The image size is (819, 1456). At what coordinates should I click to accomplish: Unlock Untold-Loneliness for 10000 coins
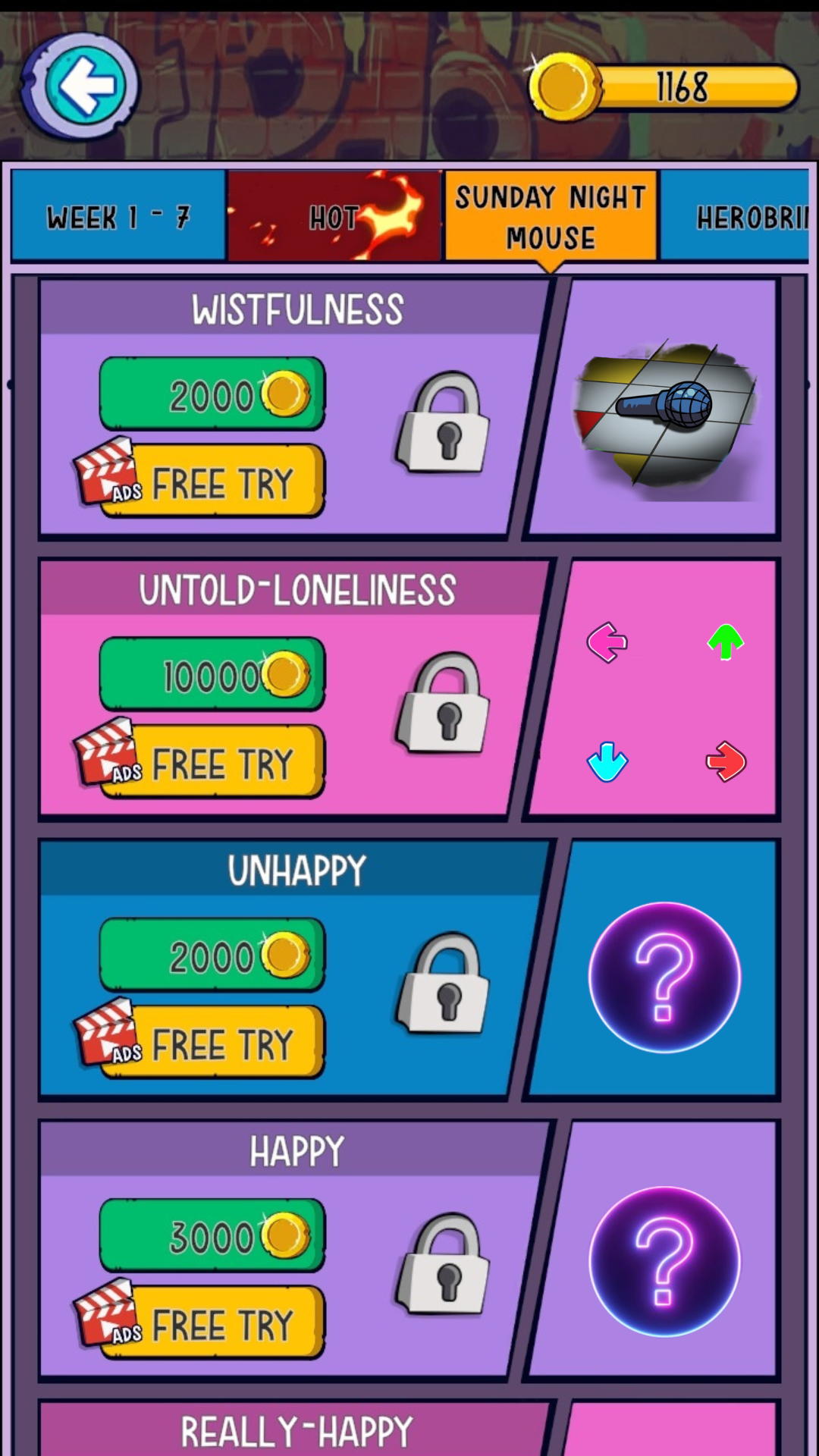point(213,675)
